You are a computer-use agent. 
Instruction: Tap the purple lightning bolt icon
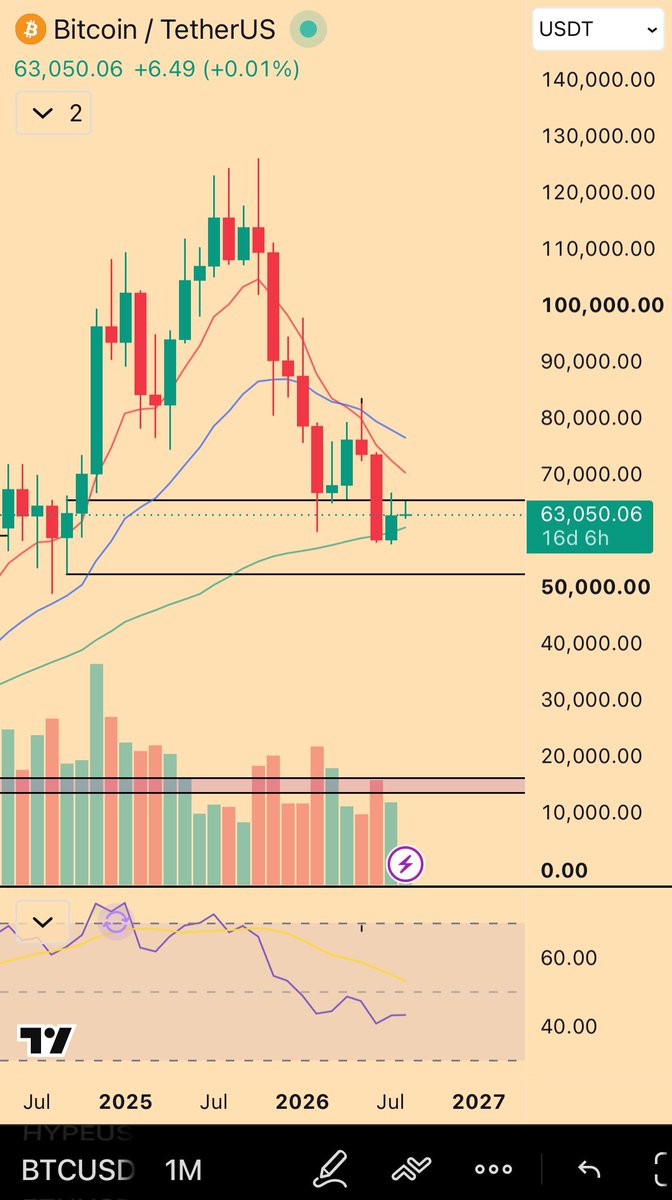(405, 864)
